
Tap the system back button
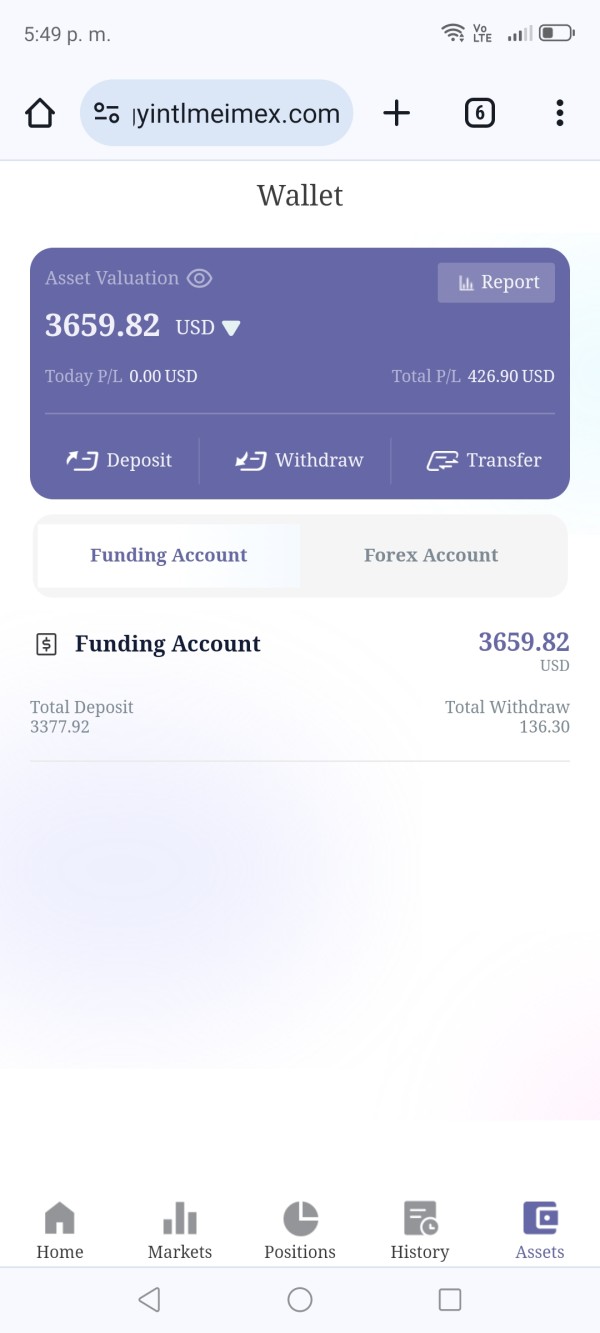click(x=150, y=1300)
